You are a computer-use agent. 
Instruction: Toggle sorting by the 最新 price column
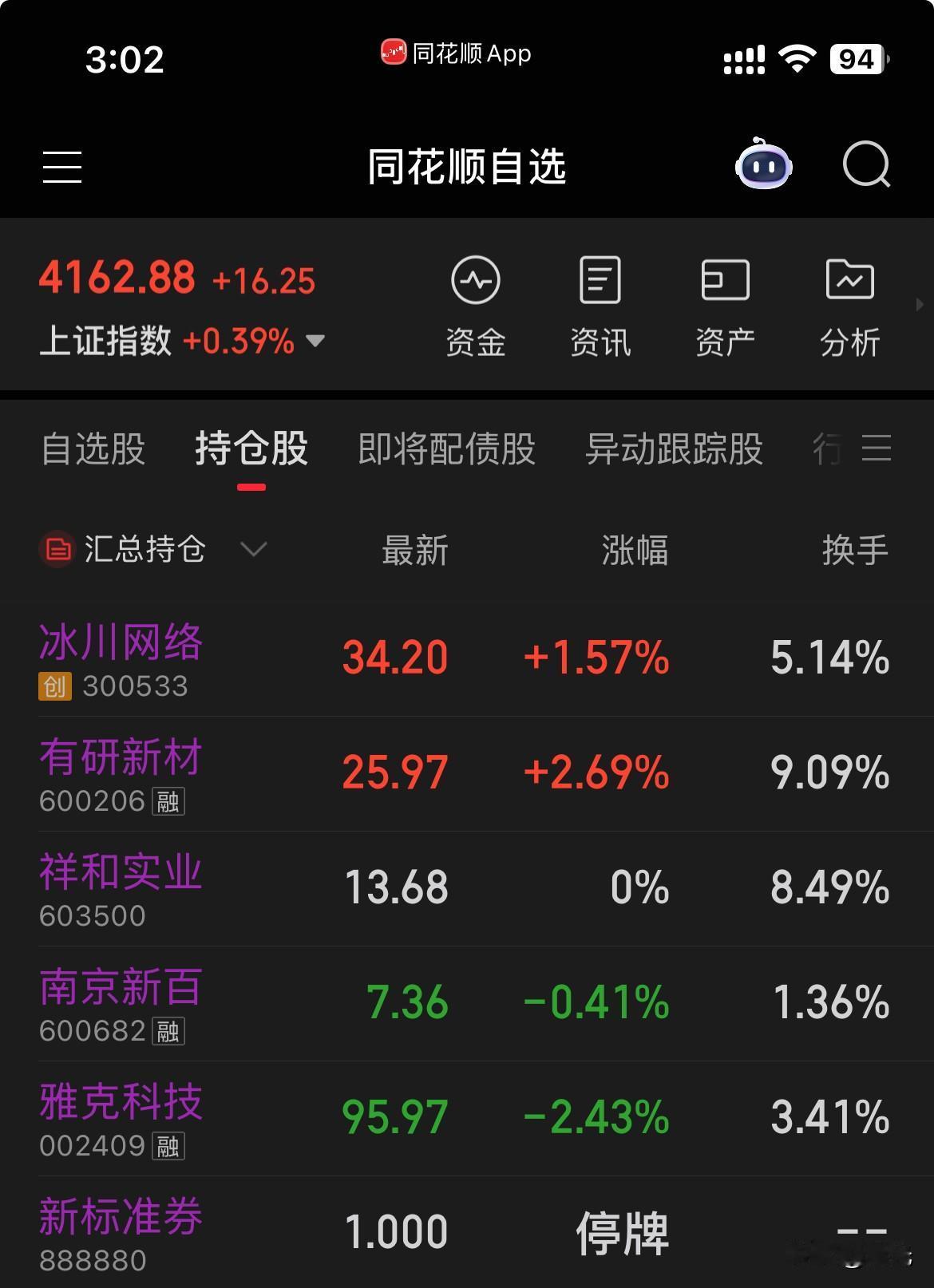(x=415, y=549)
